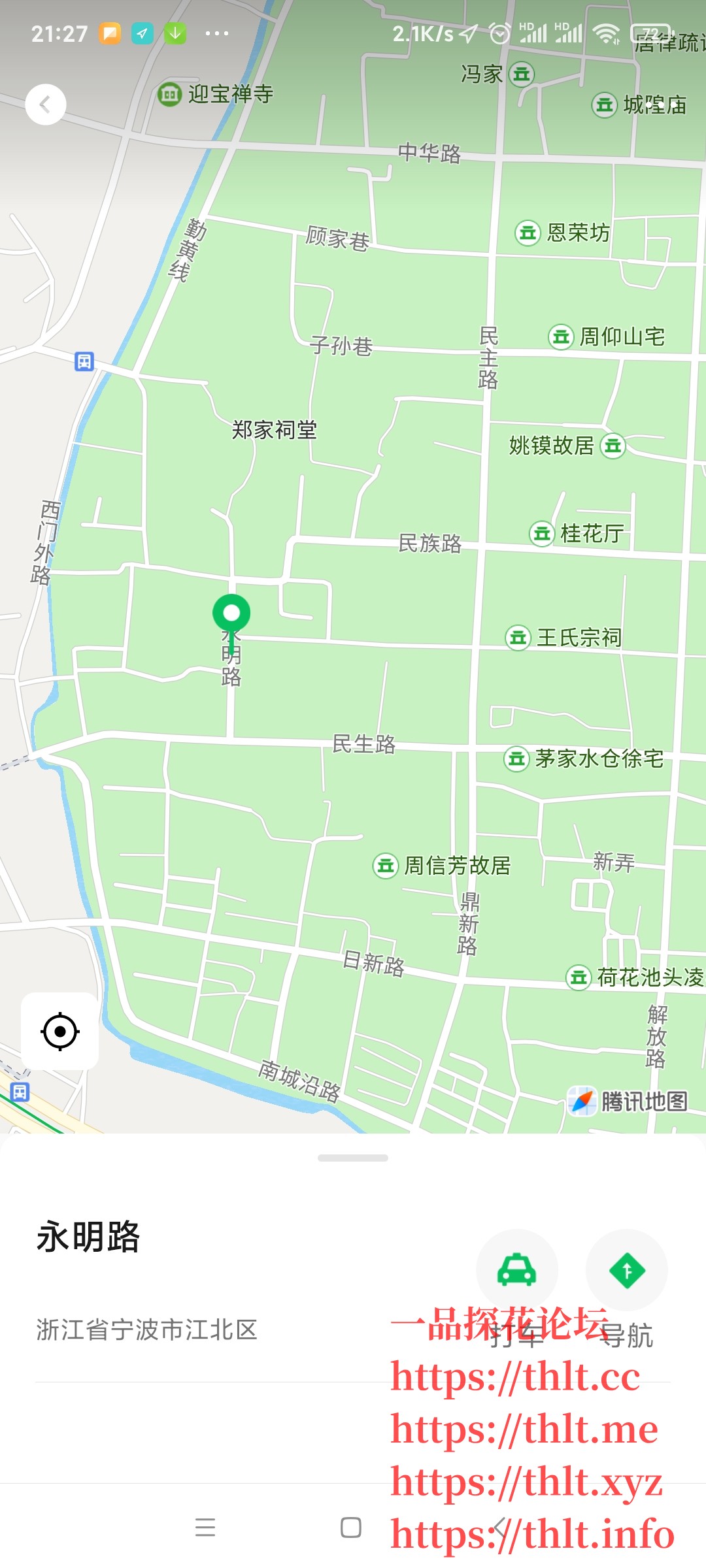
Task: Tap the 打车 taxi button
Action: (x=516, y=1269)
